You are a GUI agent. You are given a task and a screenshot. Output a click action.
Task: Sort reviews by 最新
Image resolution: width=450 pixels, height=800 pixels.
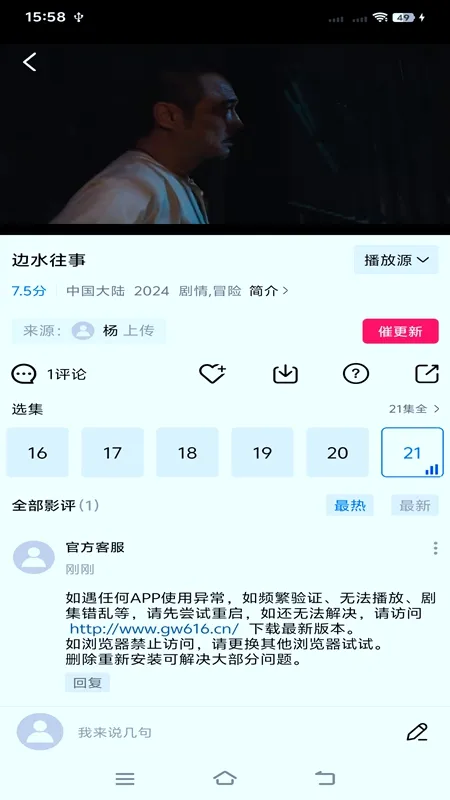[415, 506]
